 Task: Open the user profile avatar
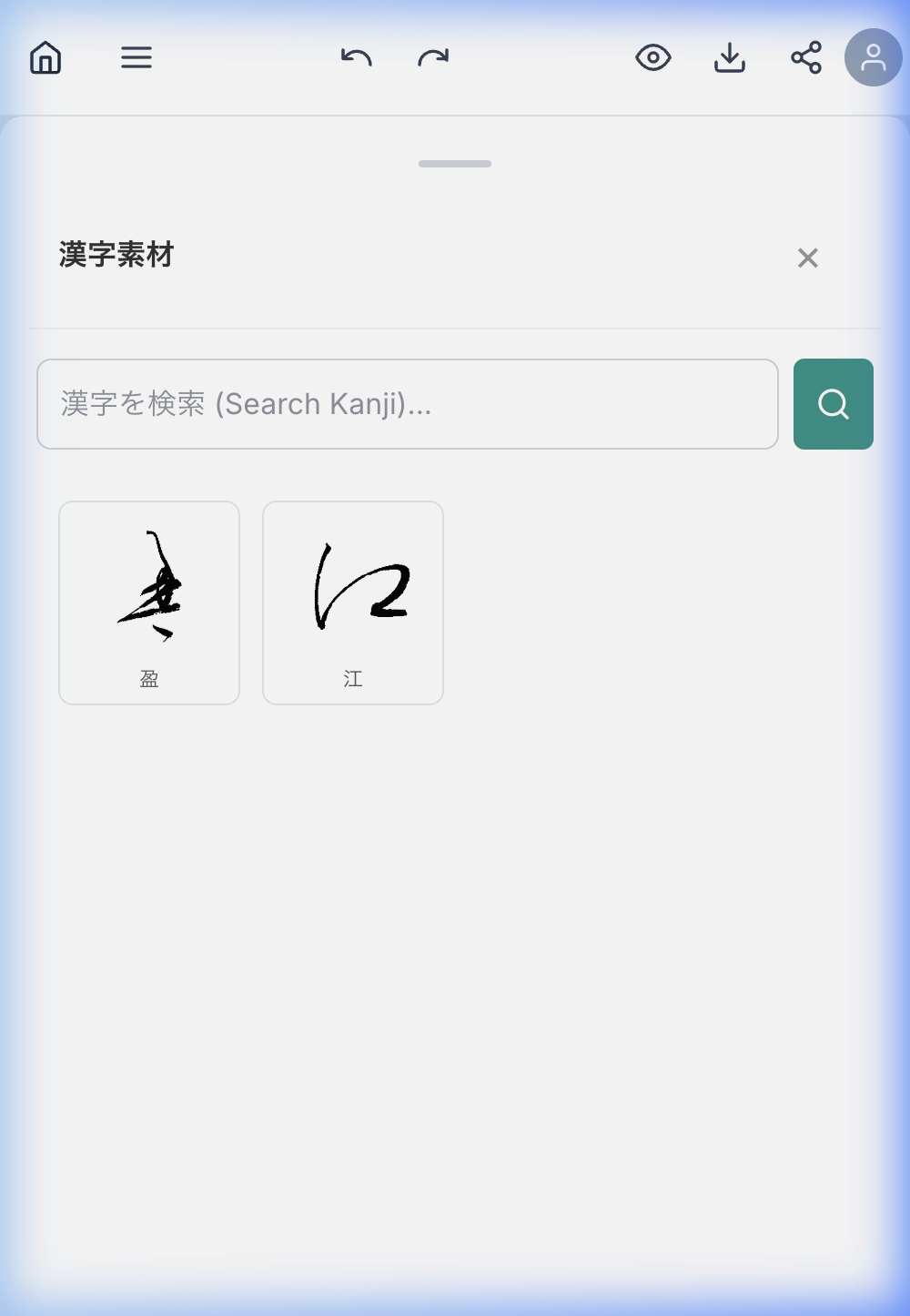(x=873, y=57)
